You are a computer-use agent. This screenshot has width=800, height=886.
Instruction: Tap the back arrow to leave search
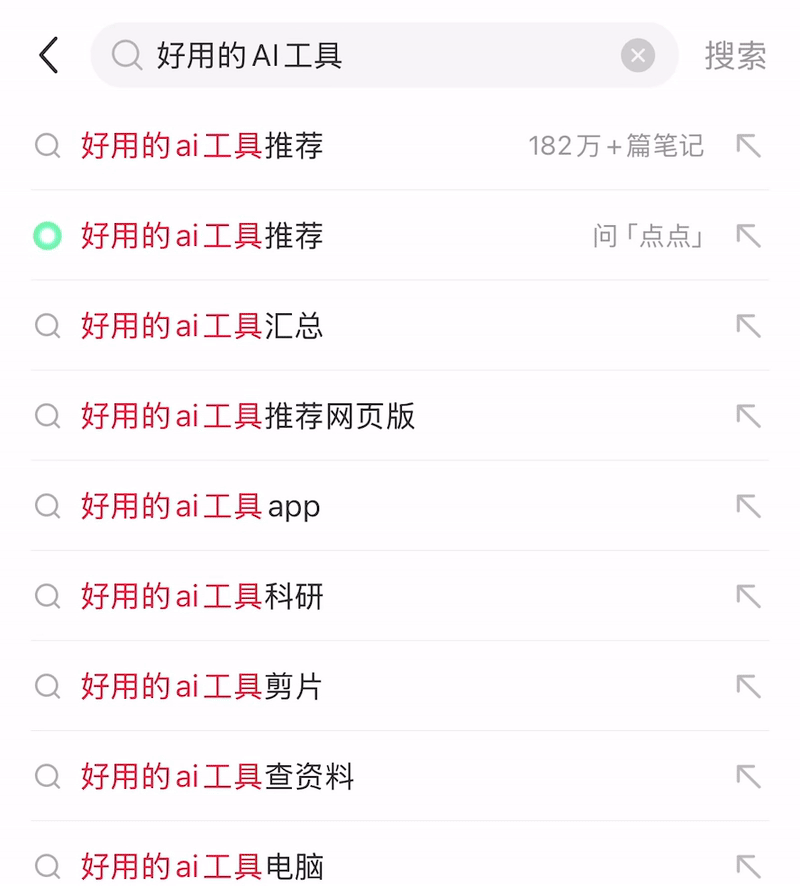[47, 55]
